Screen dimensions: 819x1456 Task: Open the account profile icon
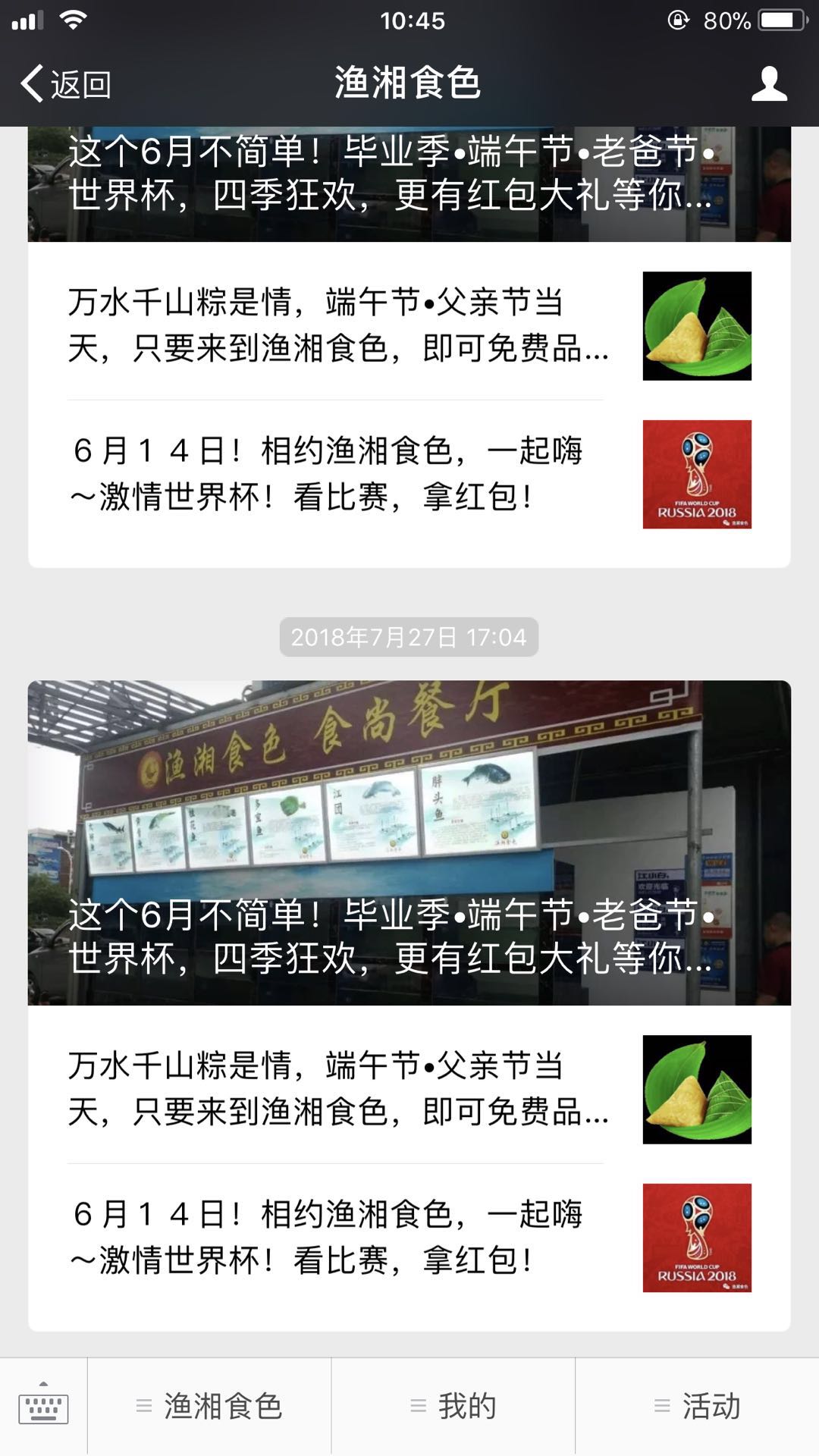click(x=769, y=83)
